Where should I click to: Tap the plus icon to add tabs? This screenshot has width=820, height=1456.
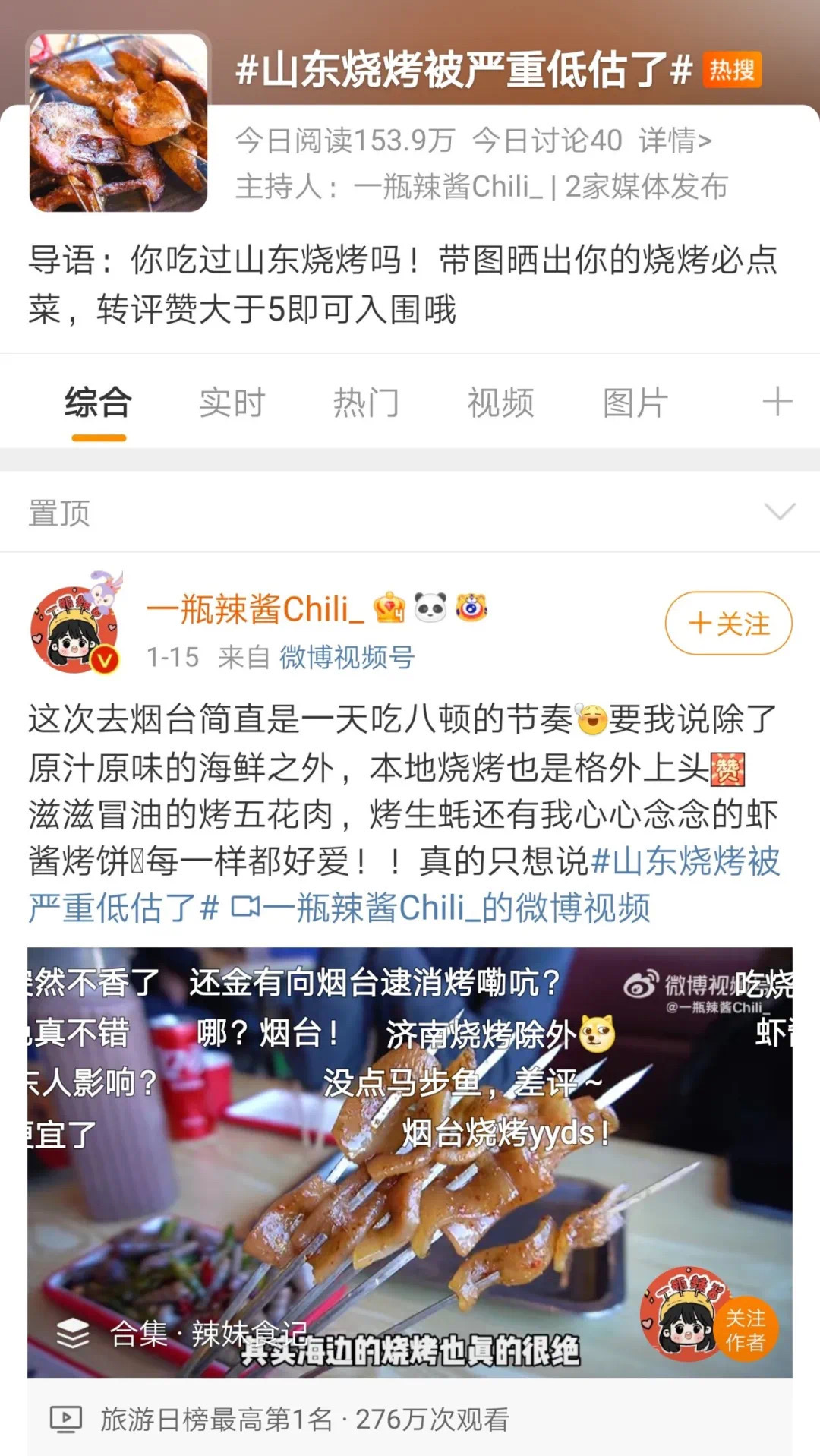(x=777, y=401)
